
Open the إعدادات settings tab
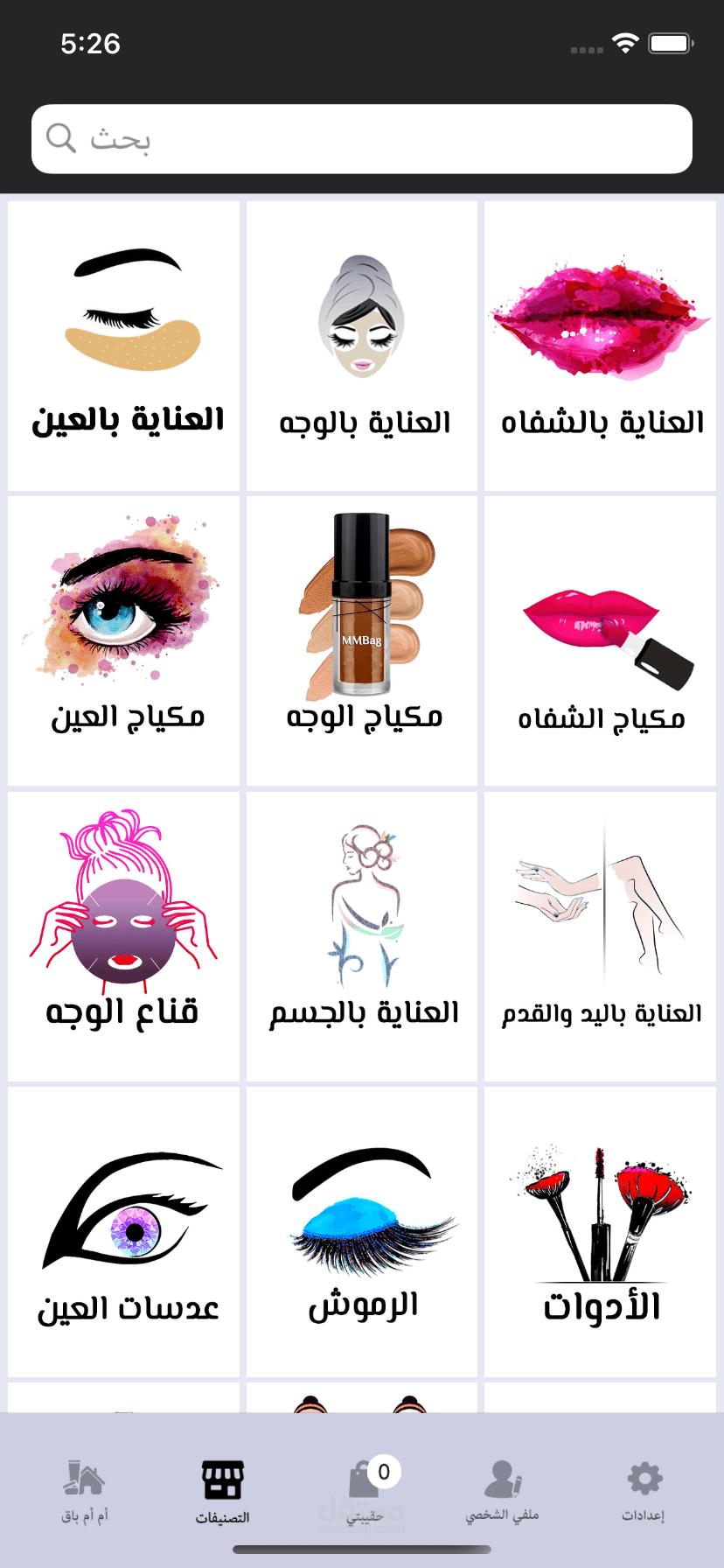(x=644, y=1491)
